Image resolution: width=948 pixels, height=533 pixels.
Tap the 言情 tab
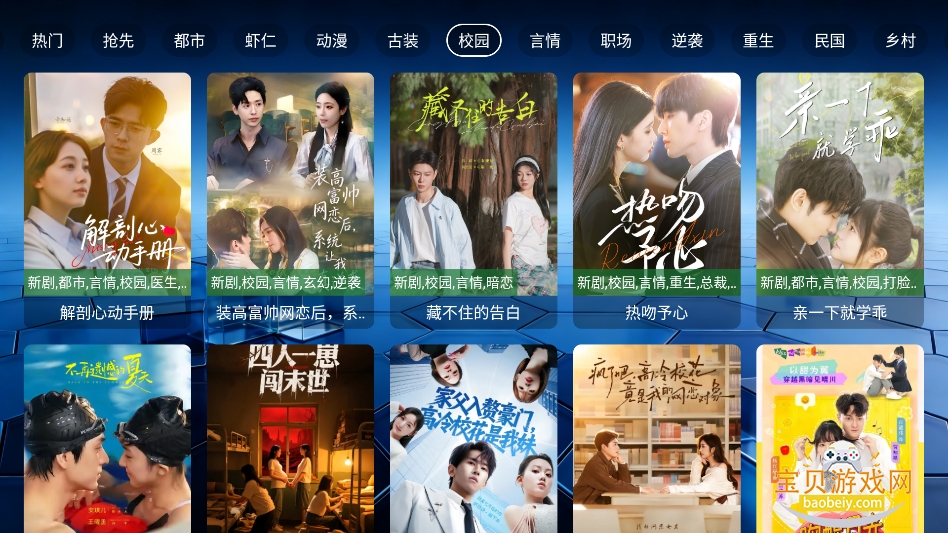pyautogui.click(x=545, y=41)
